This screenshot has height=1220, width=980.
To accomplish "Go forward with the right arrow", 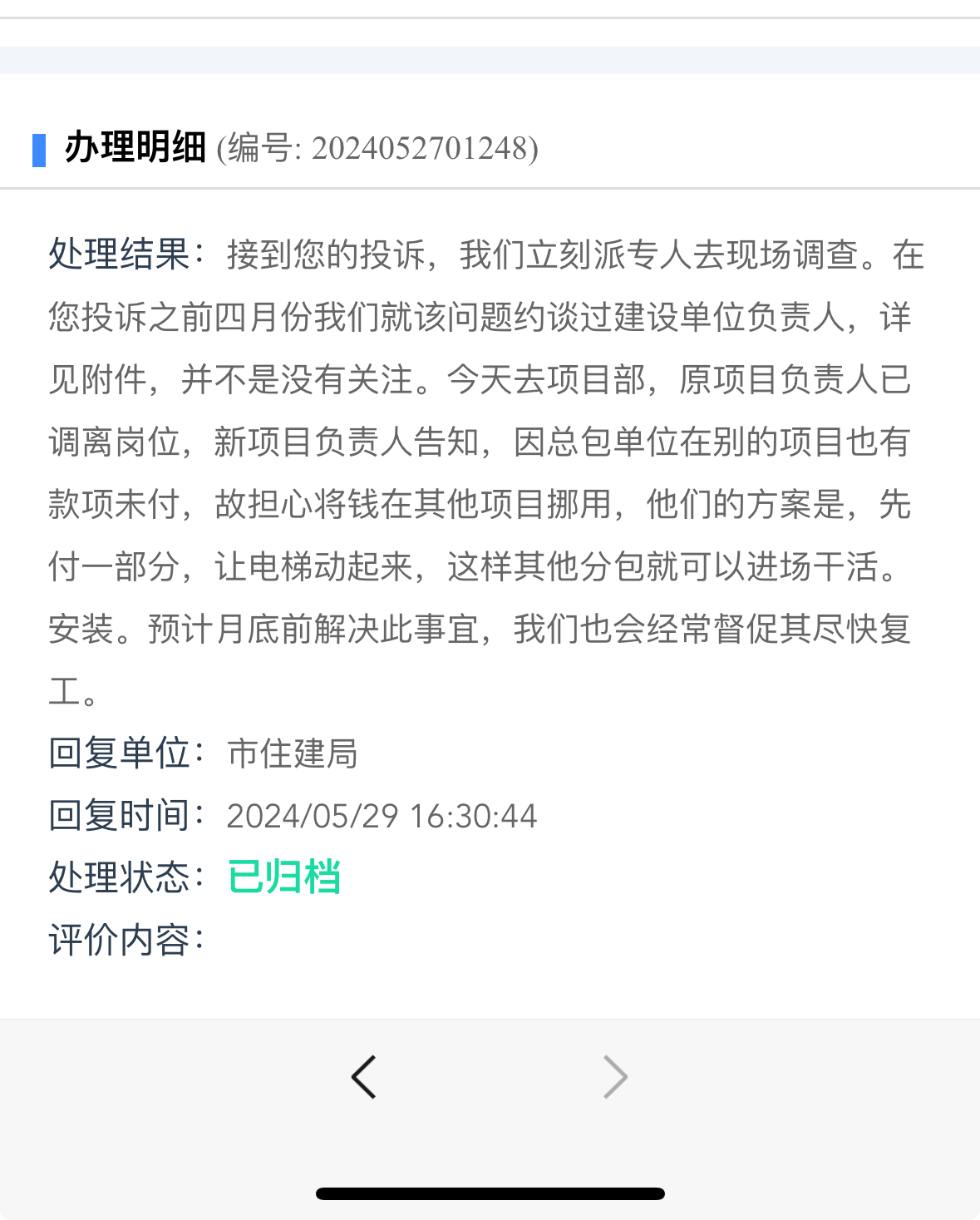I will [615, 1077].
